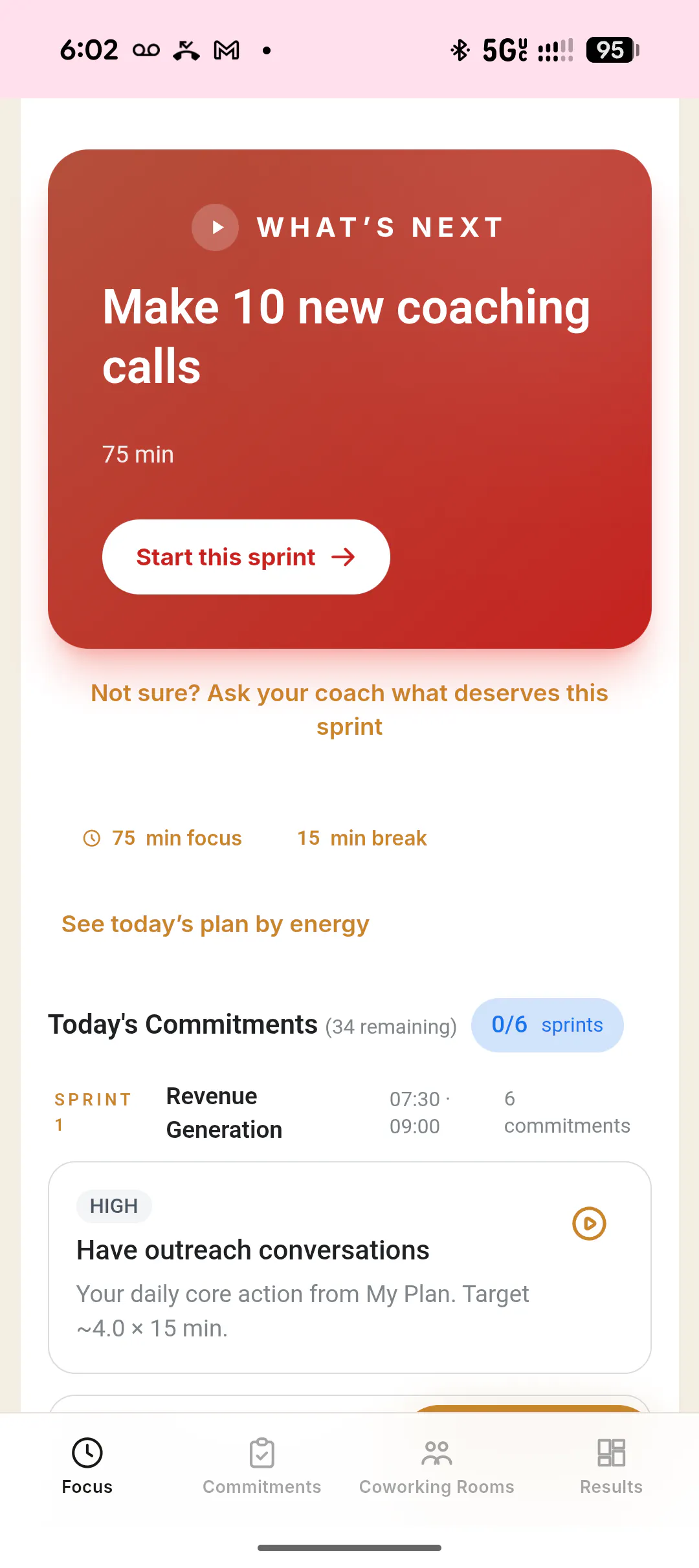This screenshot has height=1568, width=699.
Task: Tap the play icon beside What's Next
Action: click(x=216, y=227)
